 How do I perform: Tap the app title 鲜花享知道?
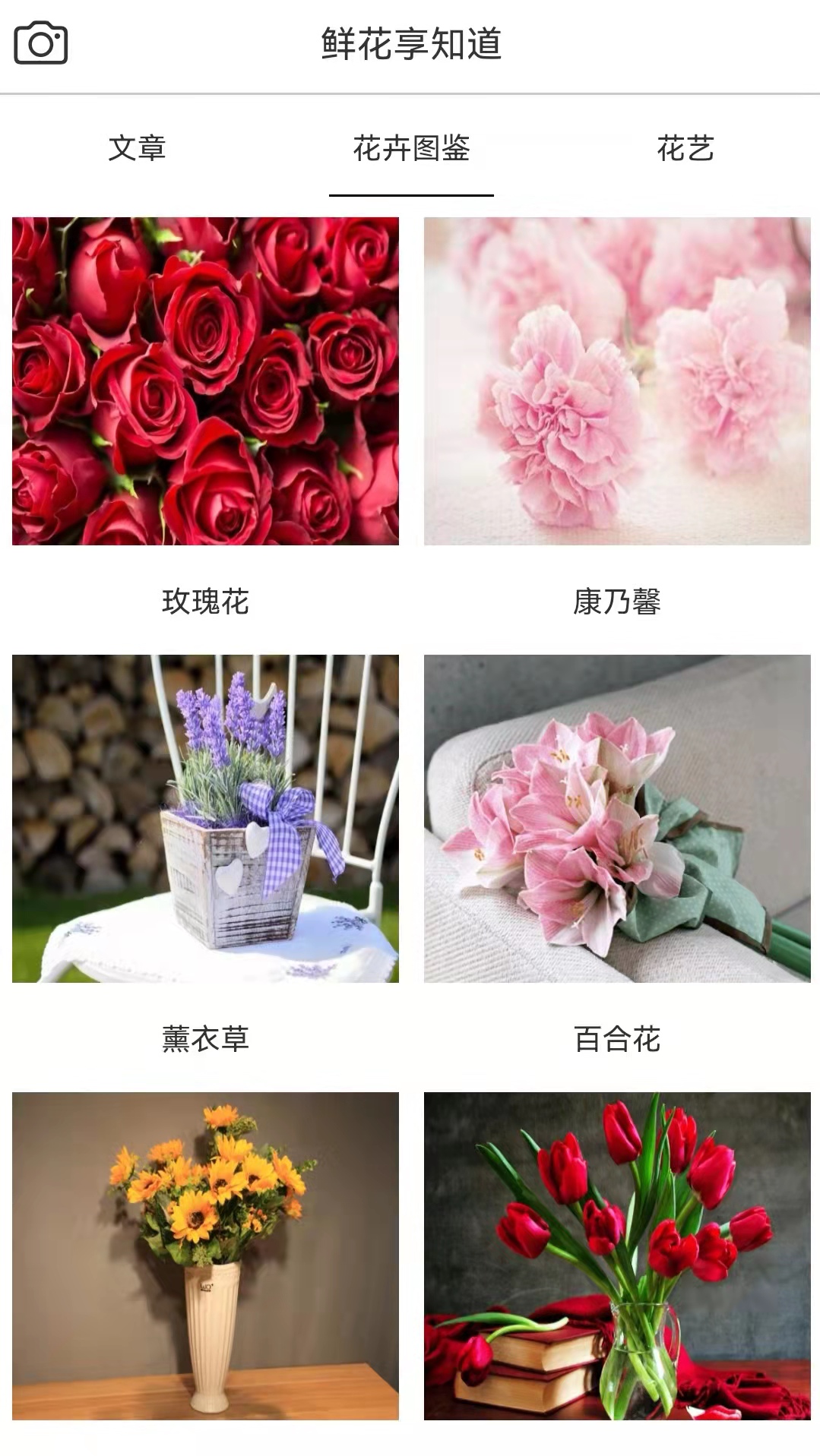point(410,42)
